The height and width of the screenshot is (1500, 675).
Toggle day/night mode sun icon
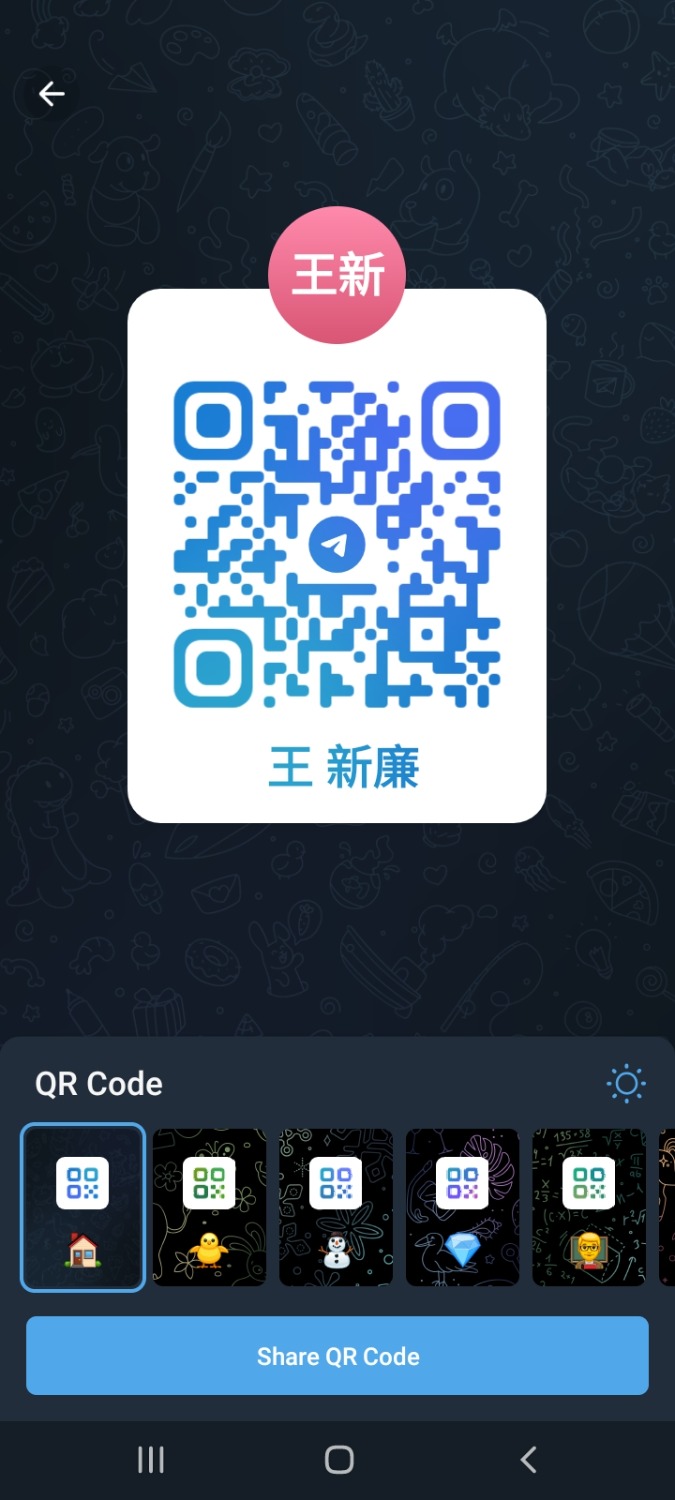coord(626,1084)
